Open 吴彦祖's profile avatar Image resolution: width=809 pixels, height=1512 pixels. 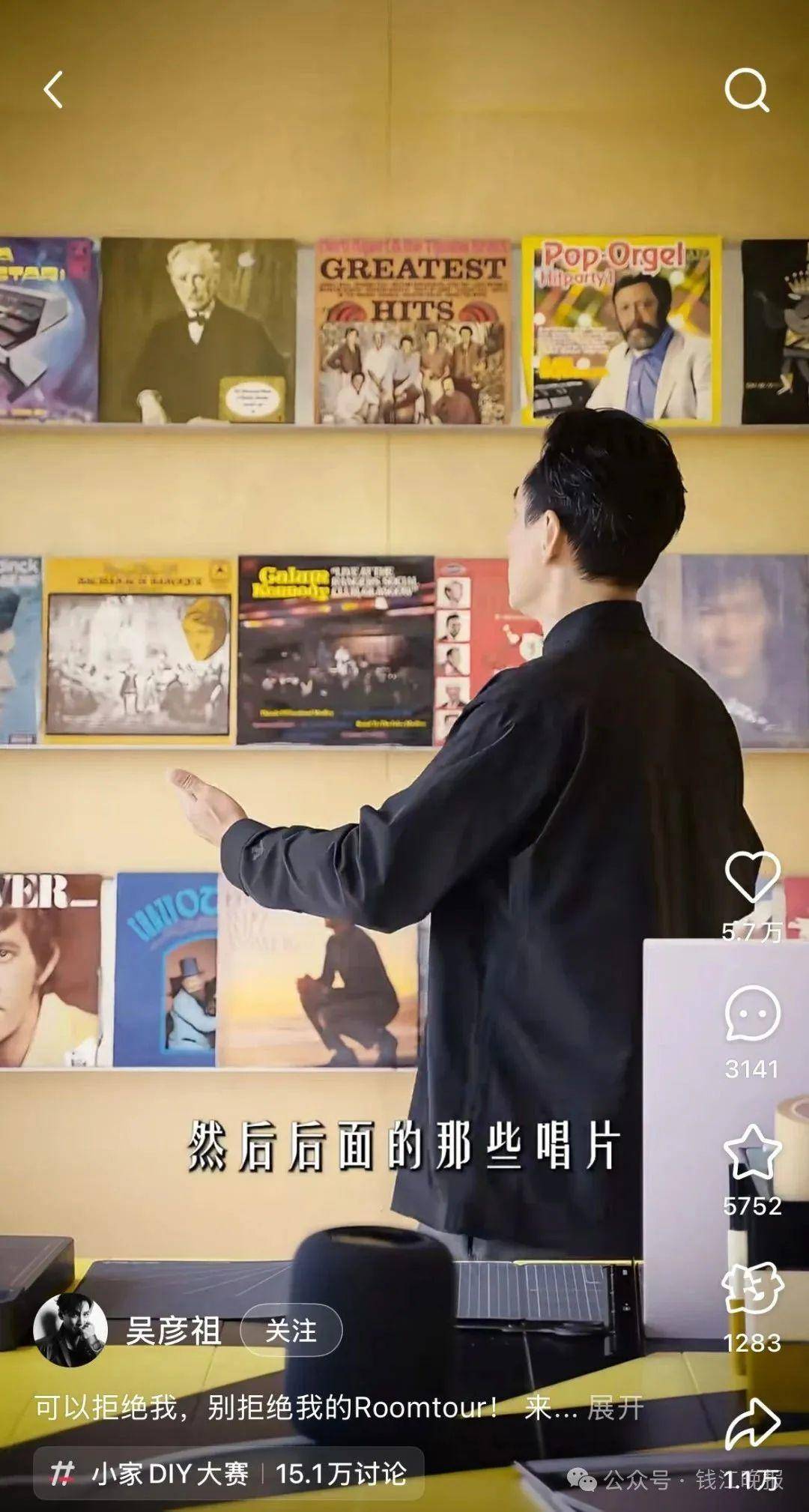[70, 1330]
